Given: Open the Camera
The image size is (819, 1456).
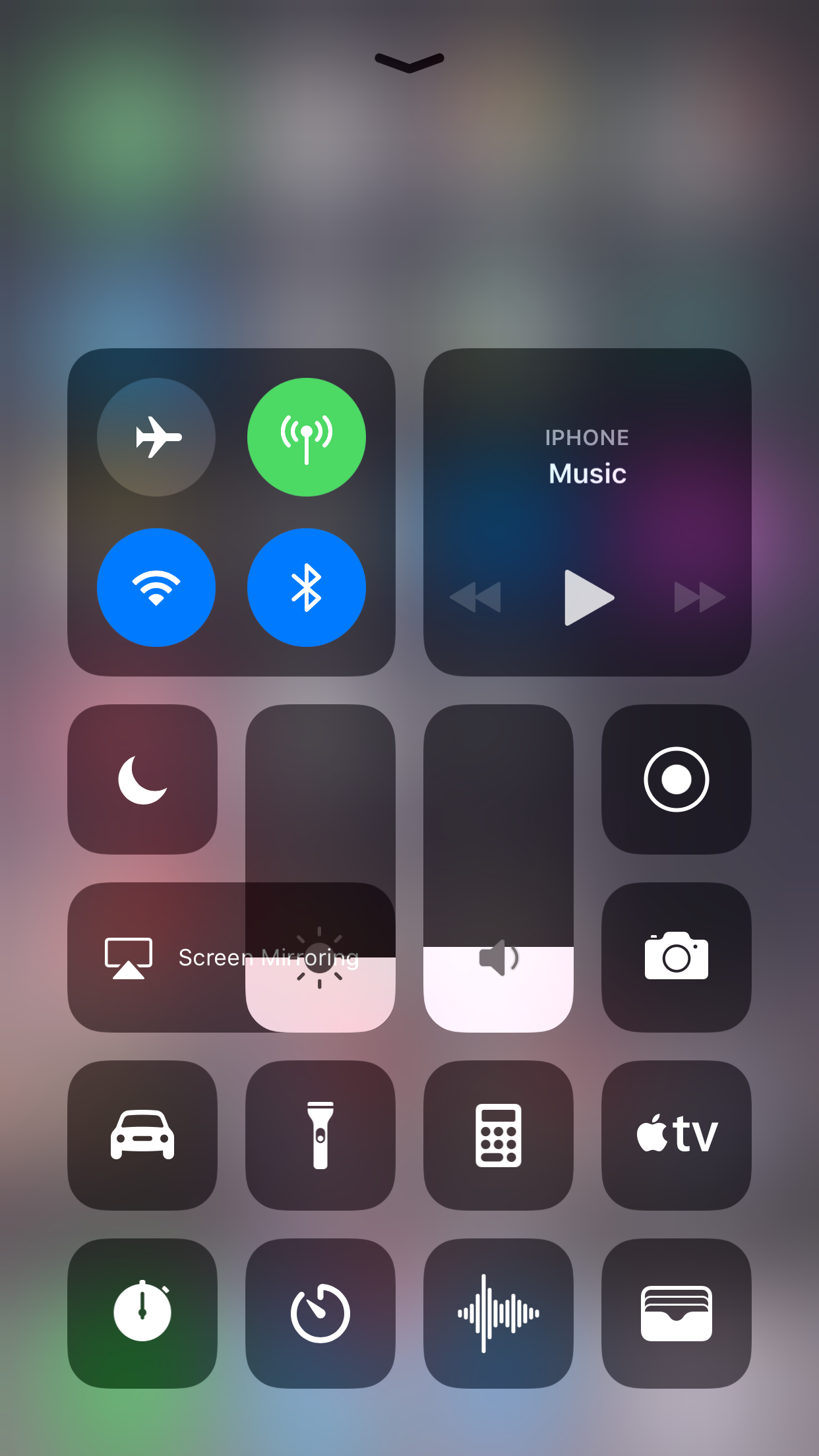Looking at the screenshot, I should pyautogui.click(x=677, y=957).
